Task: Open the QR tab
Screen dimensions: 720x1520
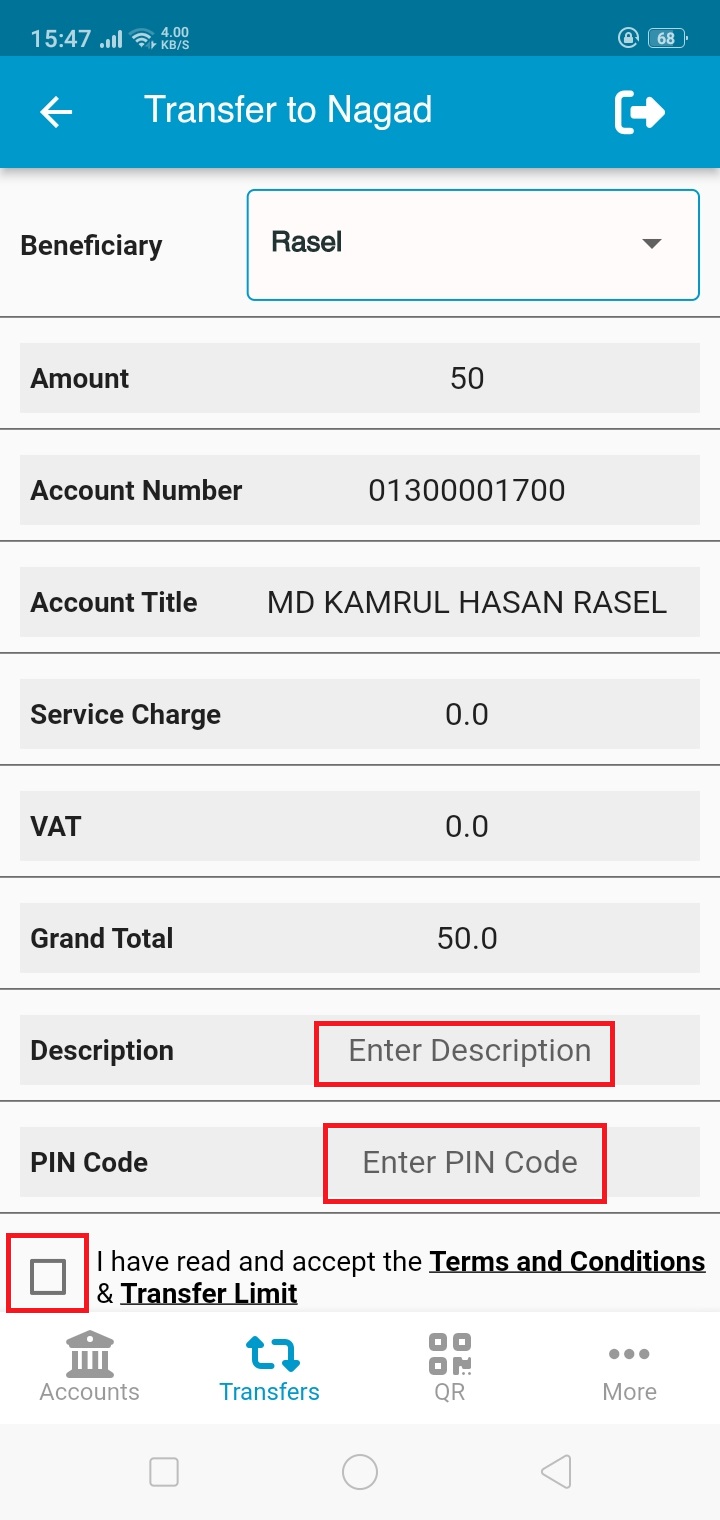Action: pyautogui.click(x=450, y=1366)
